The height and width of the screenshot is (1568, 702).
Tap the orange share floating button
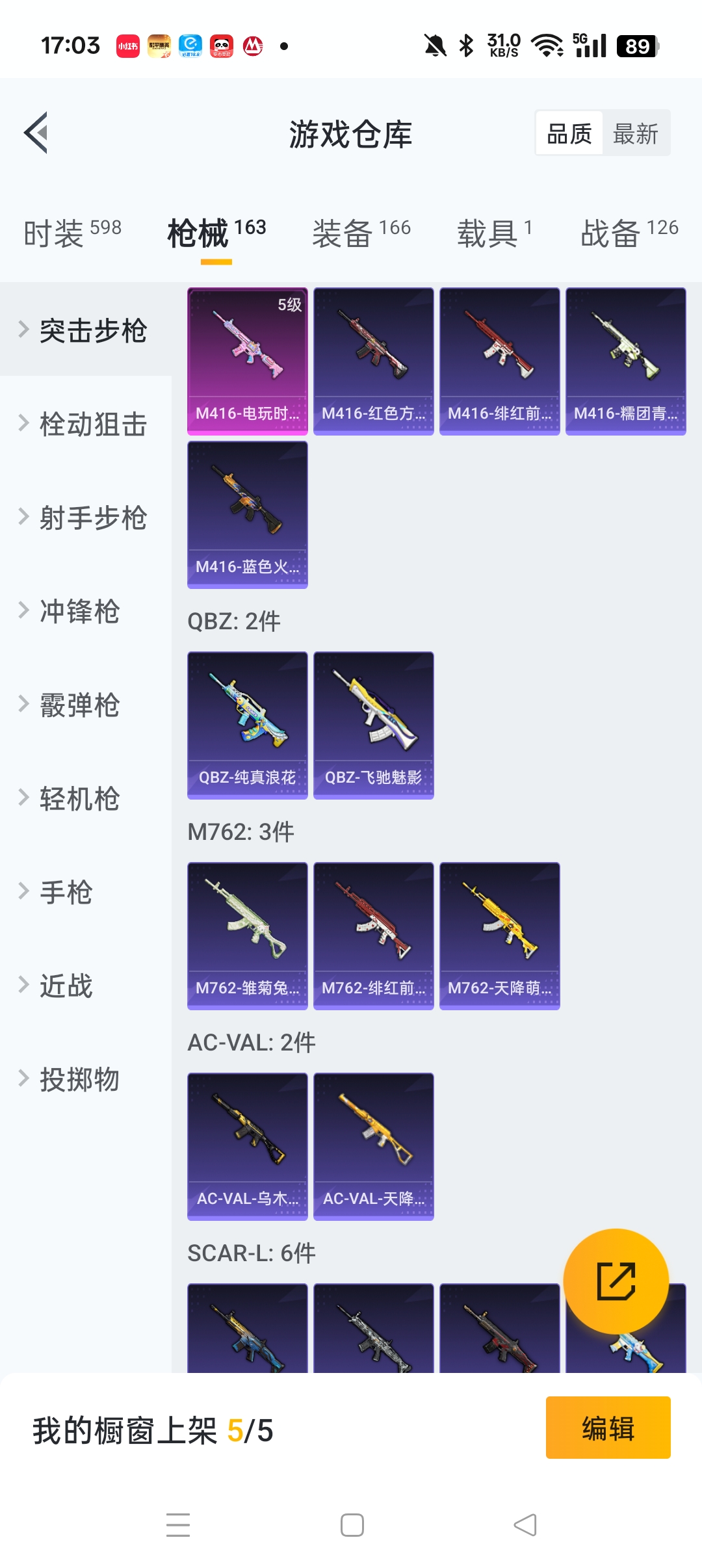616,1281
